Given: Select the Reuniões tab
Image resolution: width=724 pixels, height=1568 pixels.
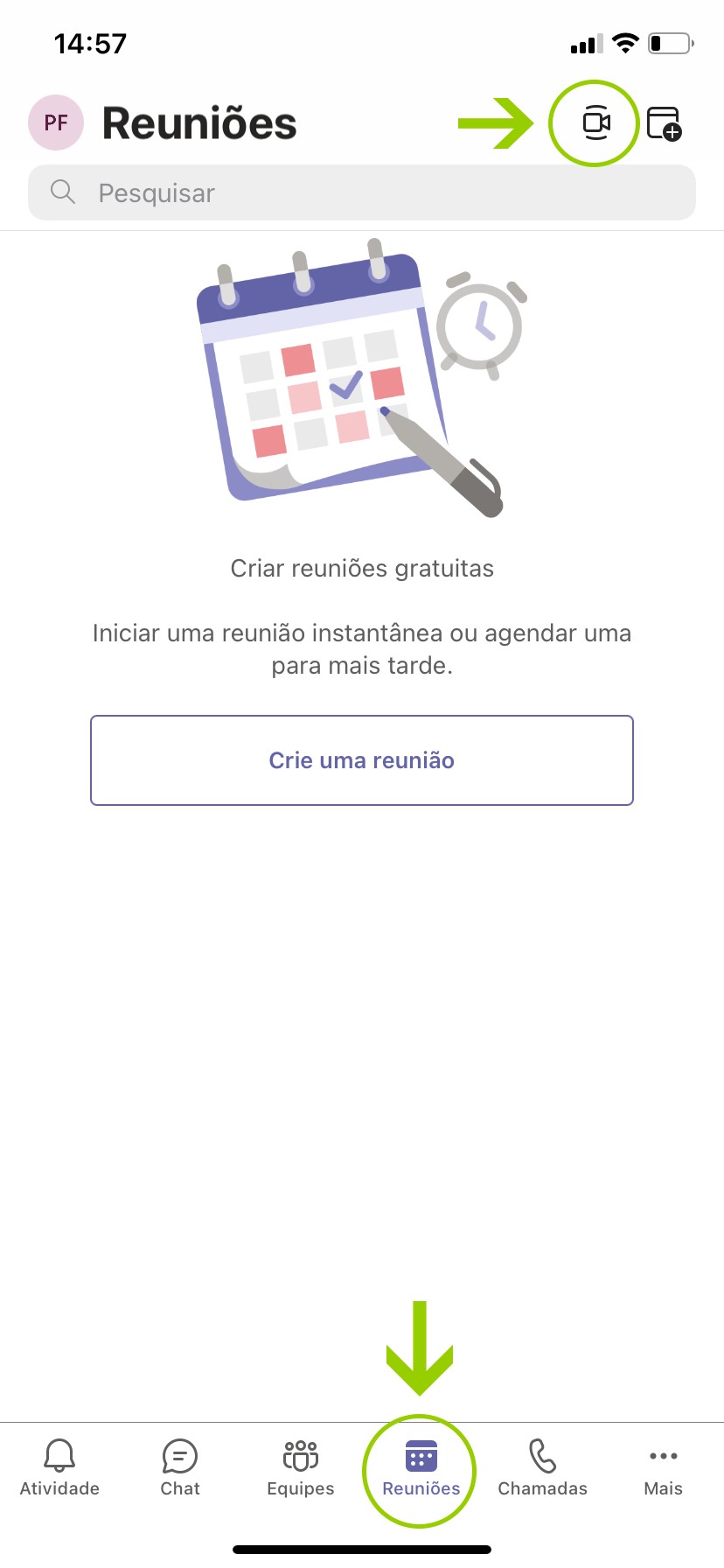Looking at the screenshot, I should tap(421, 1468).
